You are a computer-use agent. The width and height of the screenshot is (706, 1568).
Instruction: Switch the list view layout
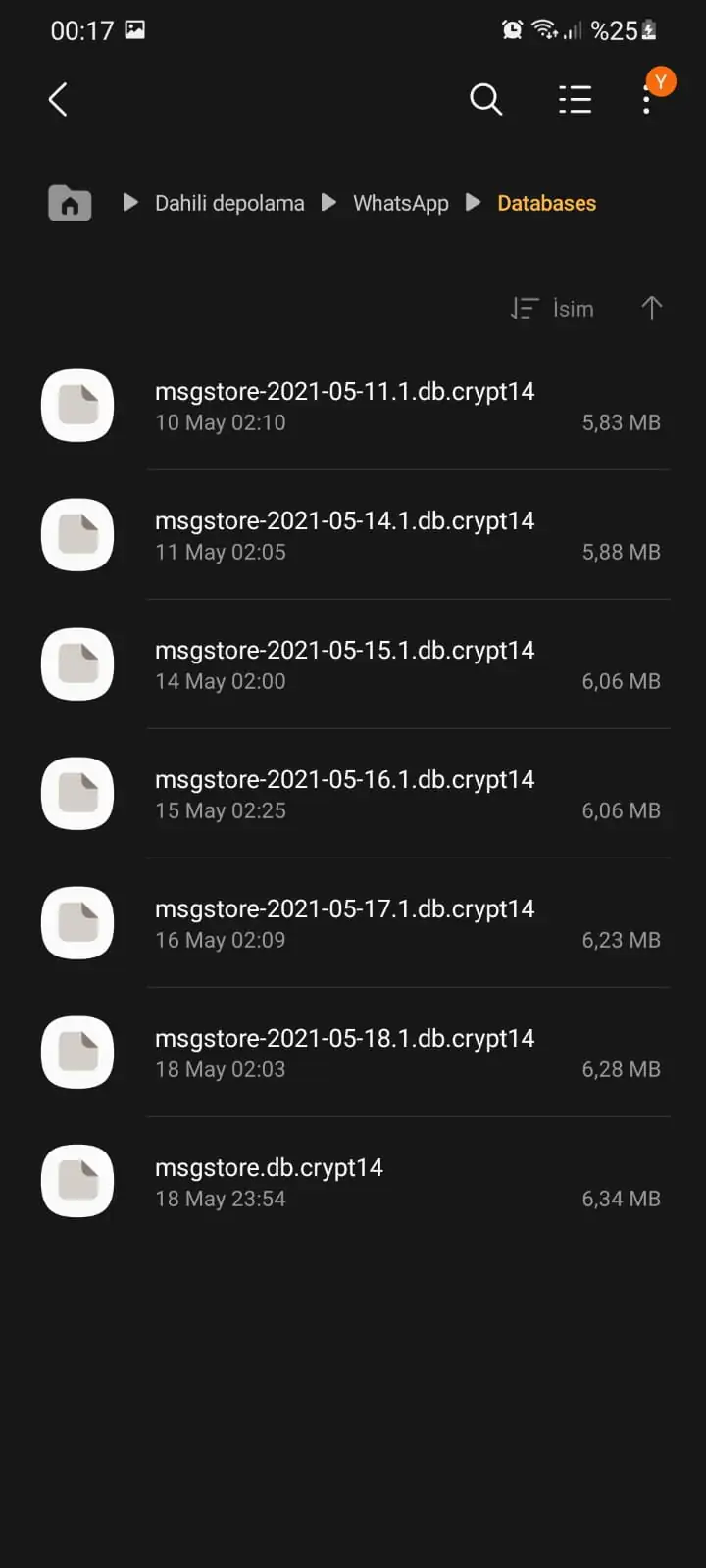coord(575,99)
